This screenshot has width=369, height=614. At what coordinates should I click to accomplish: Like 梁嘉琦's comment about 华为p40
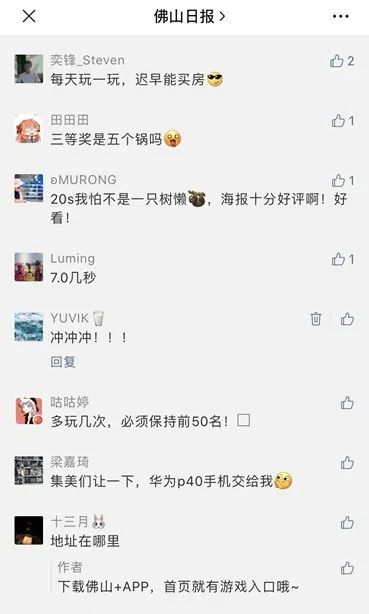tap(347, 463)
